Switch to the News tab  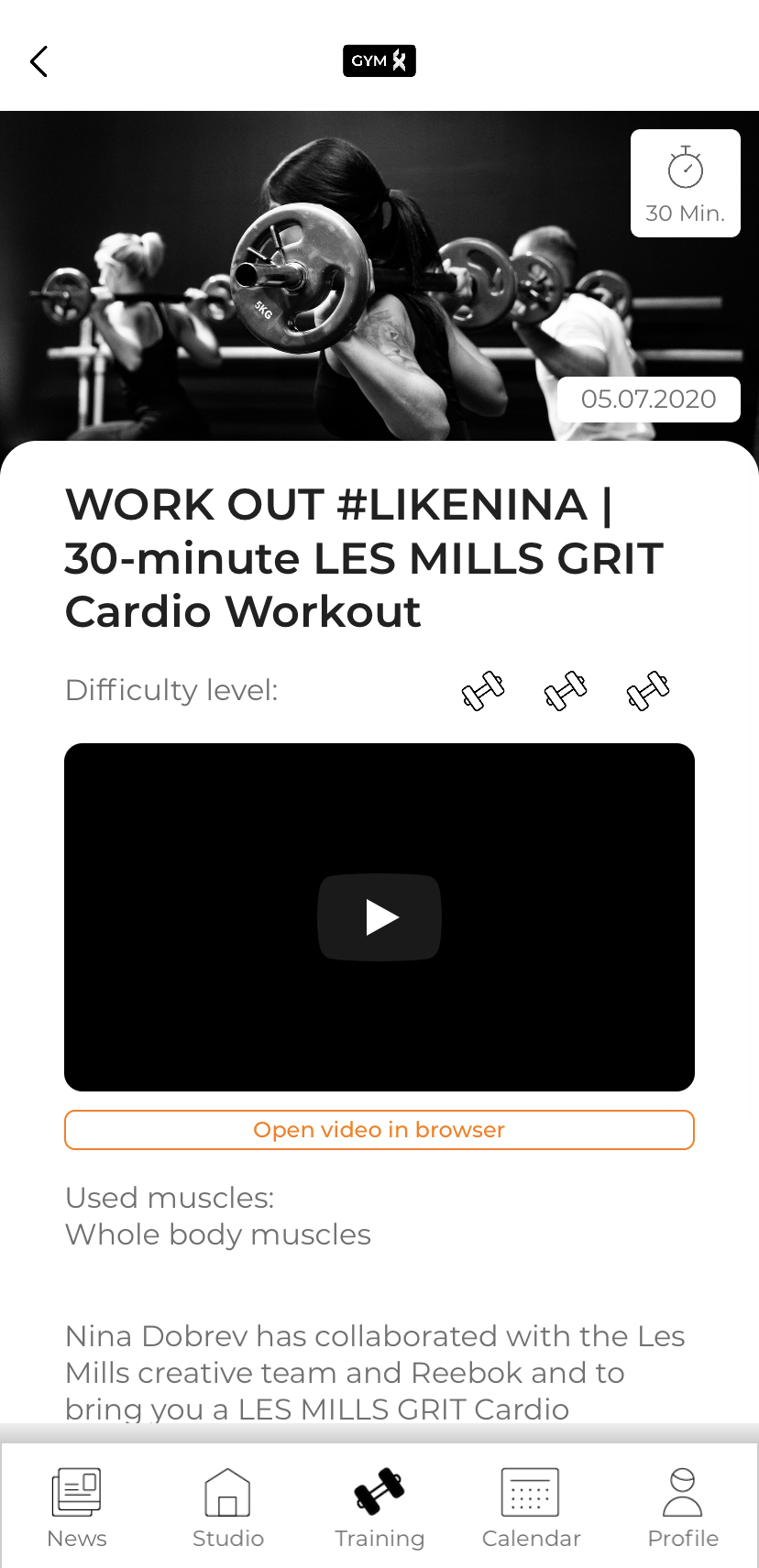click(x=77, y=1508)
